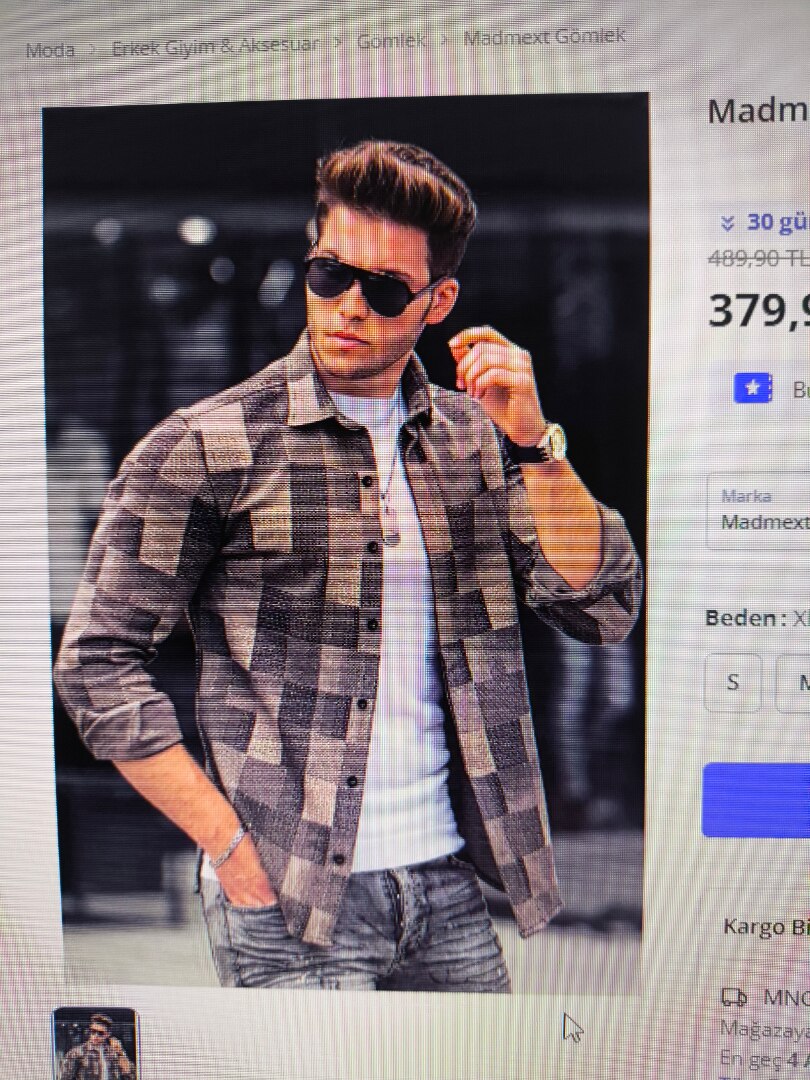The image size is (810, 1080).
Task: Go to Erkek Giyim & Aksesuar category
Action: coord(215,45)
